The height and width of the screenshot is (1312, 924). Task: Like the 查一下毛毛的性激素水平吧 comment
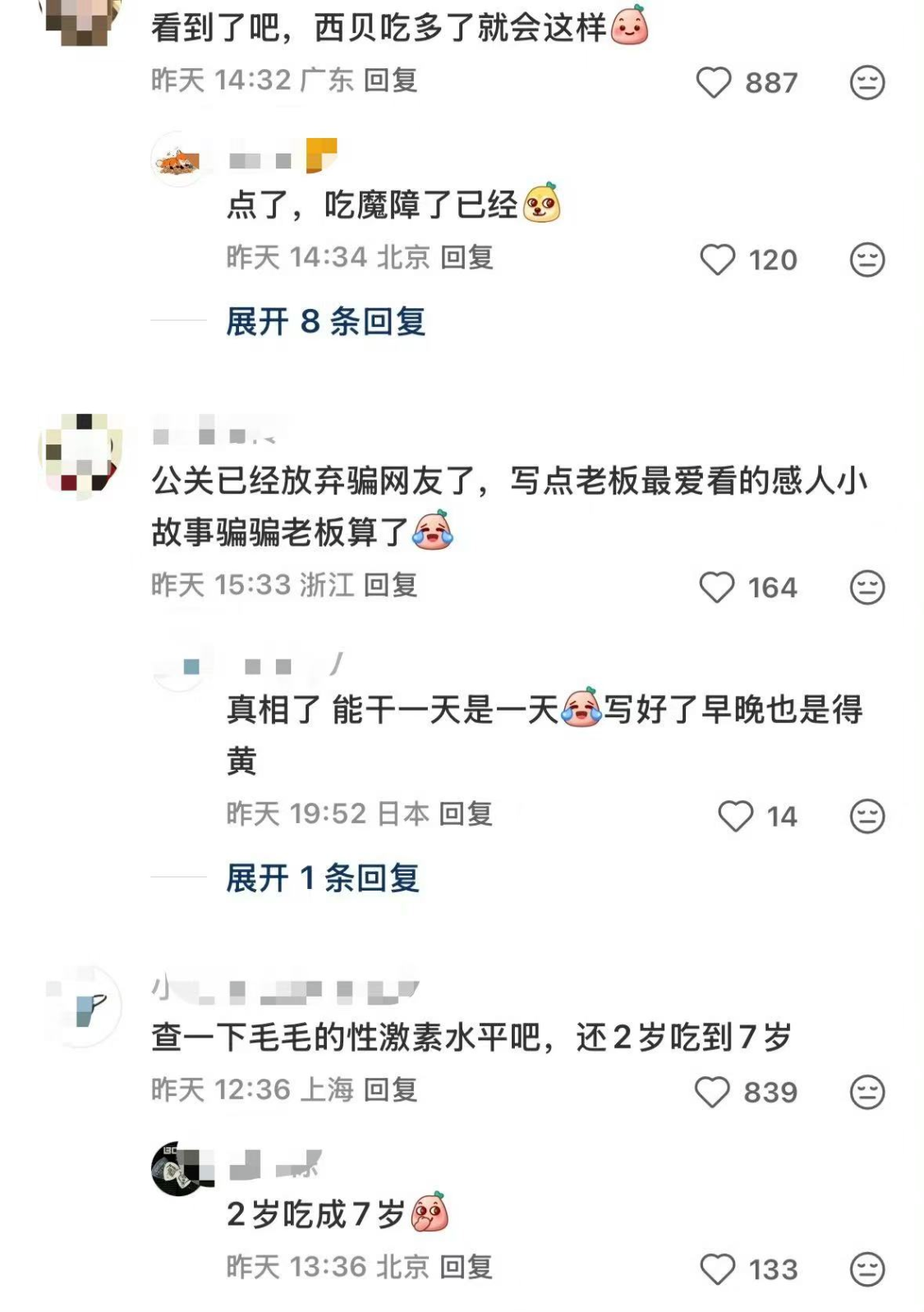[x=712, y=1093]
